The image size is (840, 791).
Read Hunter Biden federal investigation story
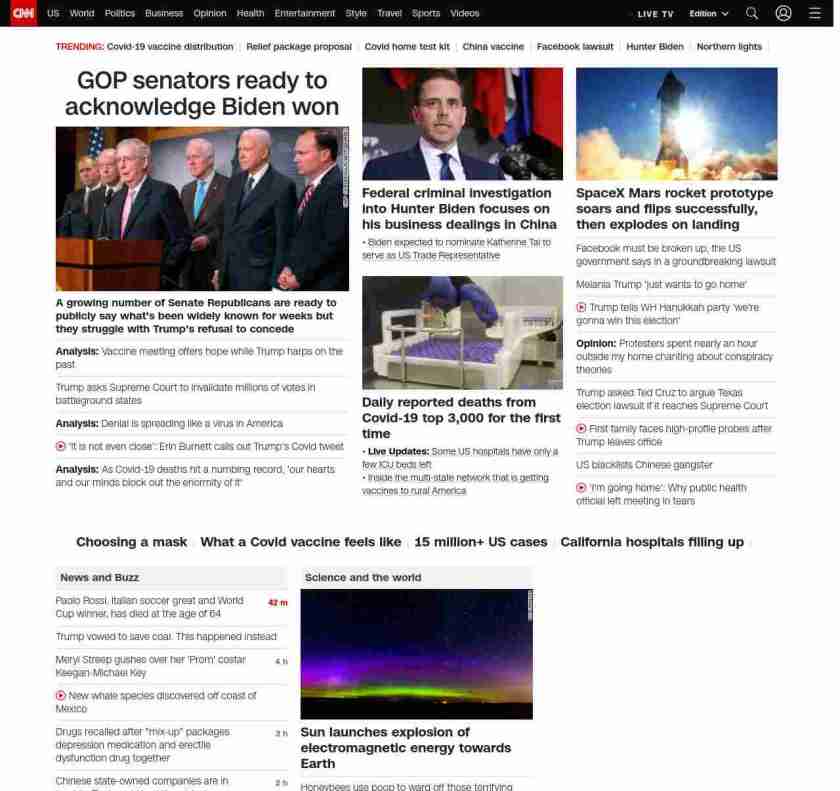point(459,208)
